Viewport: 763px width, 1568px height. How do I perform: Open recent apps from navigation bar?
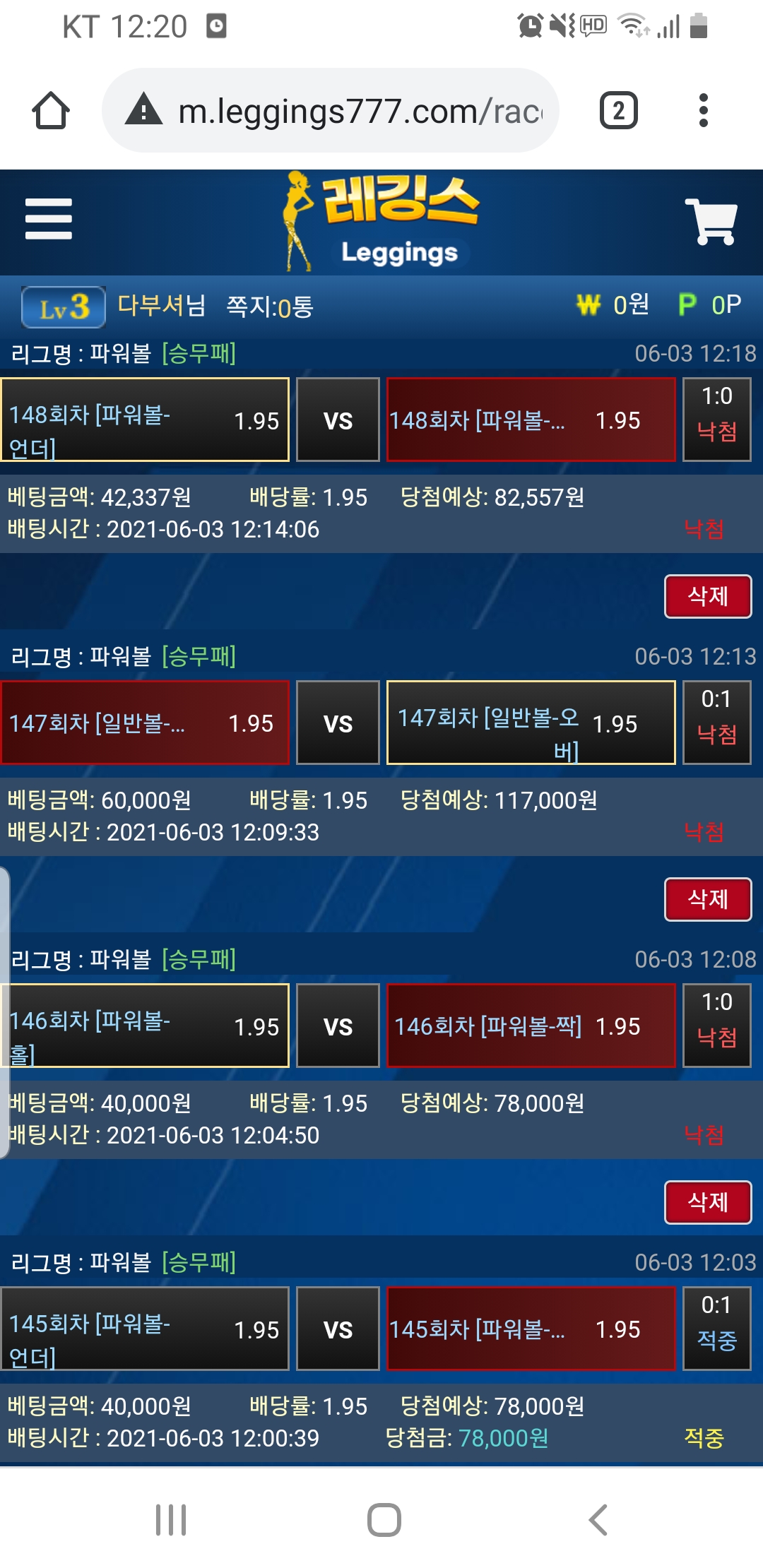171,1519
